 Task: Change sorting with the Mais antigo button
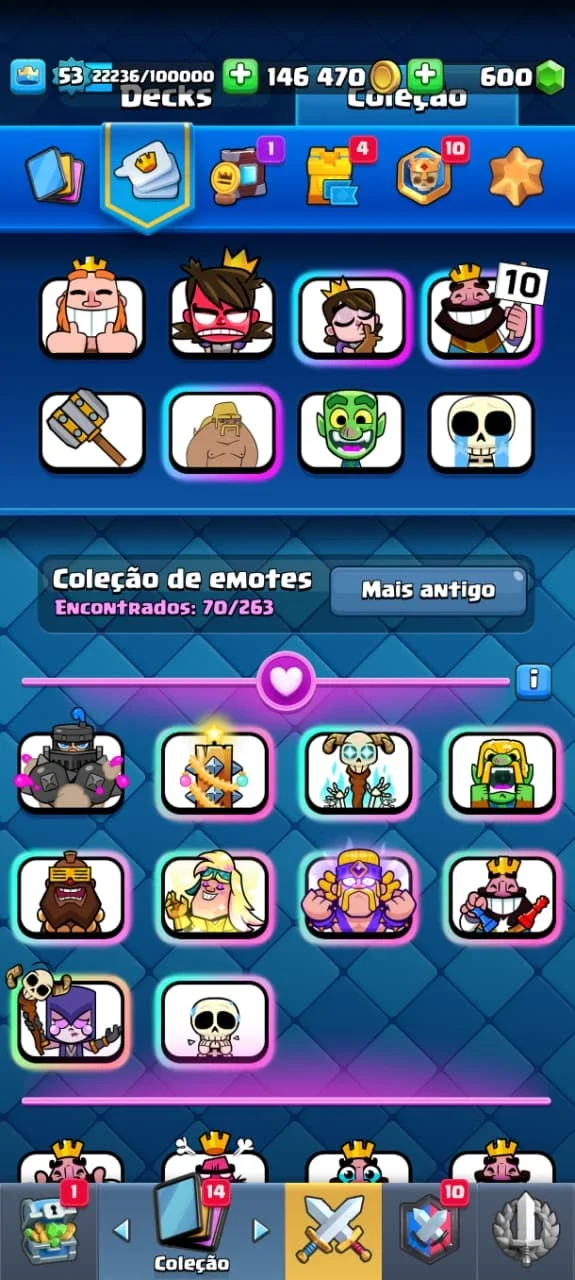tap(428, 590)
